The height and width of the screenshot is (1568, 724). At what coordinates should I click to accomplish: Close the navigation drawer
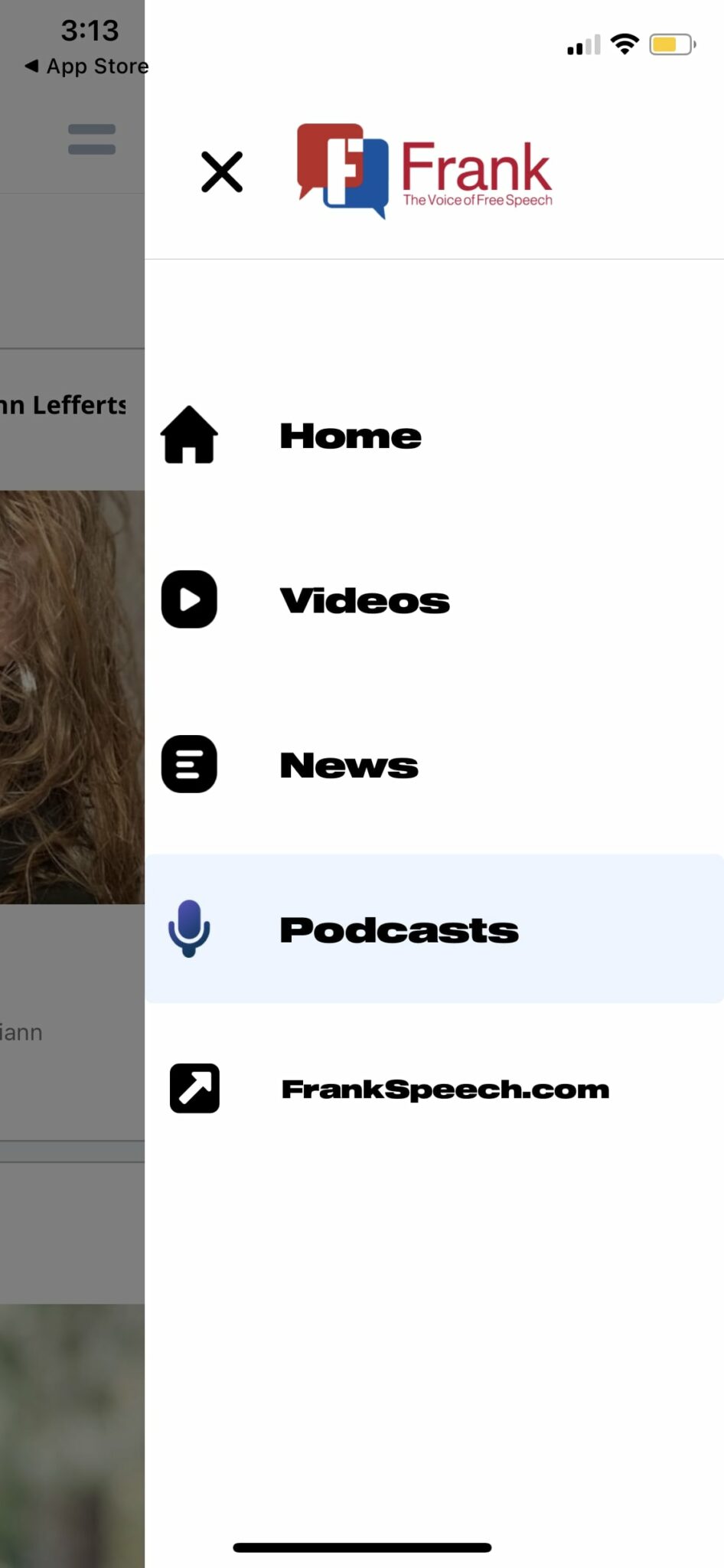222,171
